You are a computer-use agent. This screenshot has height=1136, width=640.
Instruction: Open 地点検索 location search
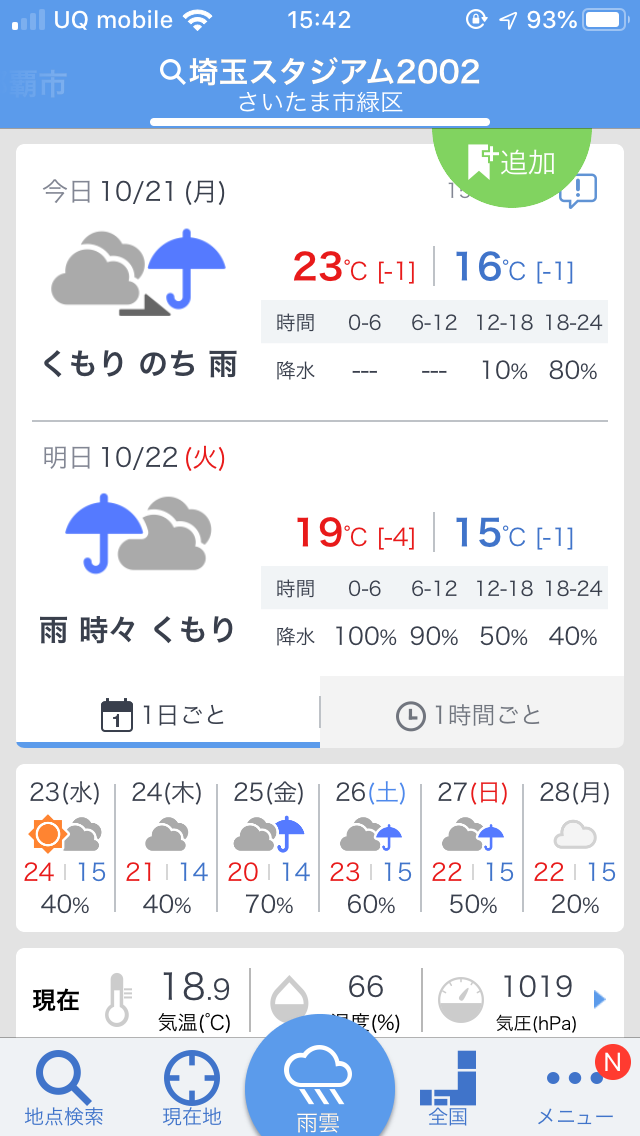[x=64, y=1087]
